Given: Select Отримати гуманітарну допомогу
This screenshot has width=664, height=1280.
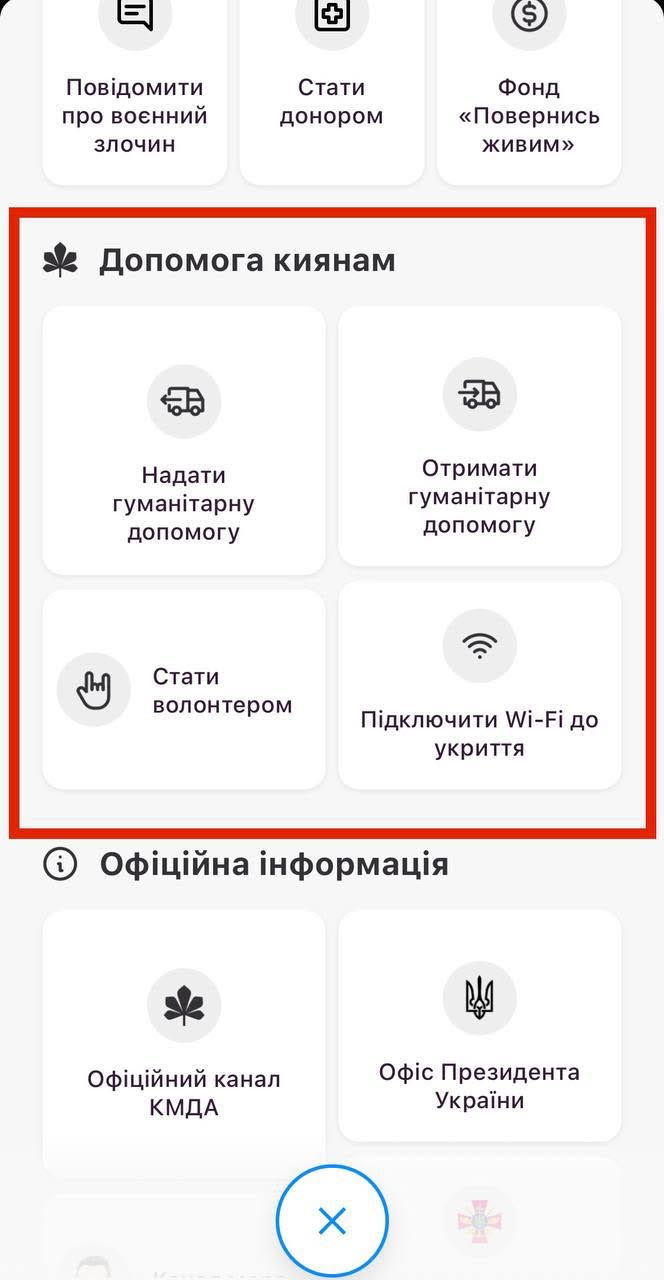Looking at the screenshot, I should click(x=480, y=436).
